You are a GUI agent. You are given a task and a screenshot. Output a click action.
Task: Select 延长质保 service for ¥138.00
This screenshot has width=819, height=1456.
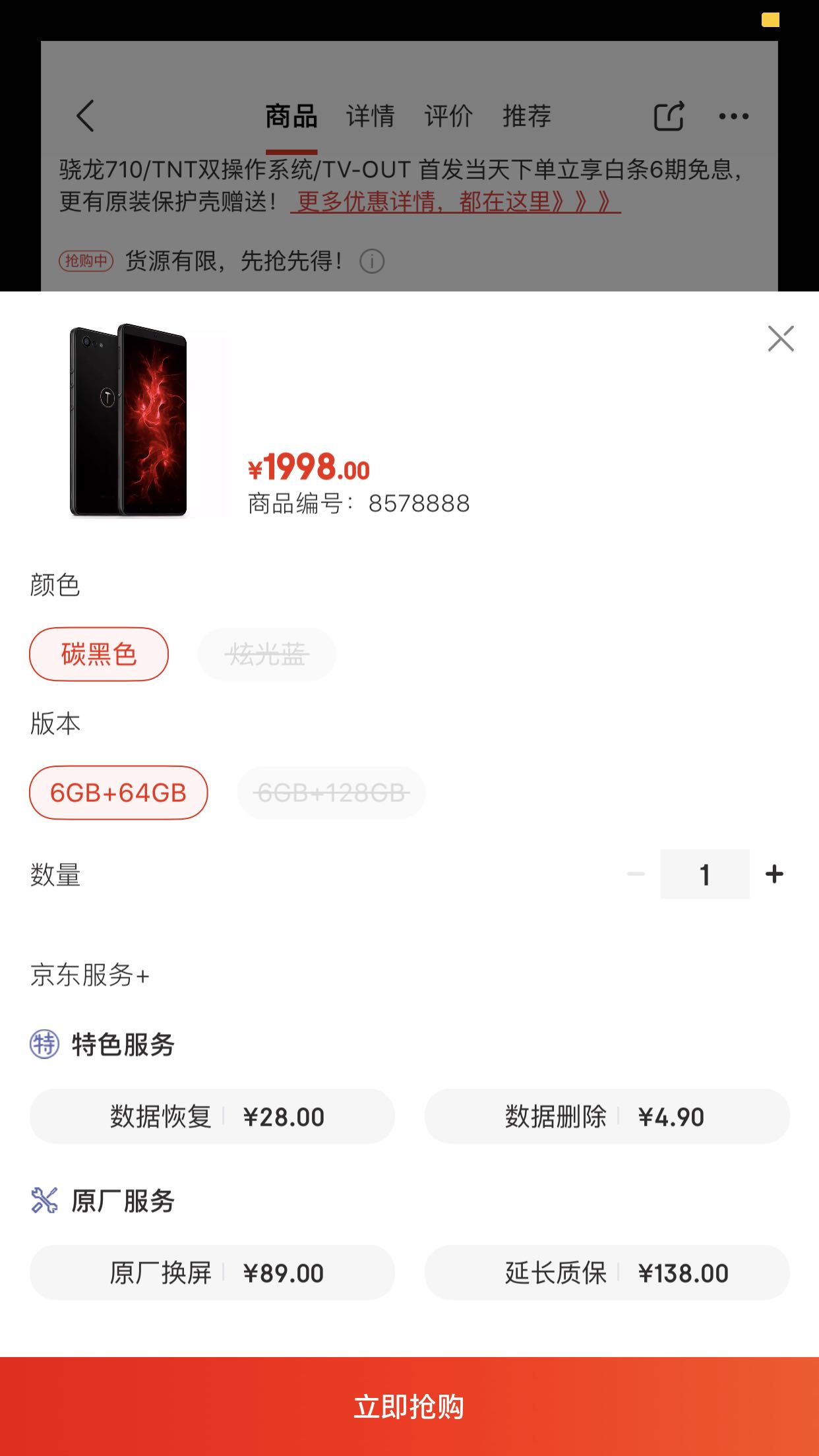[x=607, y=1273]
